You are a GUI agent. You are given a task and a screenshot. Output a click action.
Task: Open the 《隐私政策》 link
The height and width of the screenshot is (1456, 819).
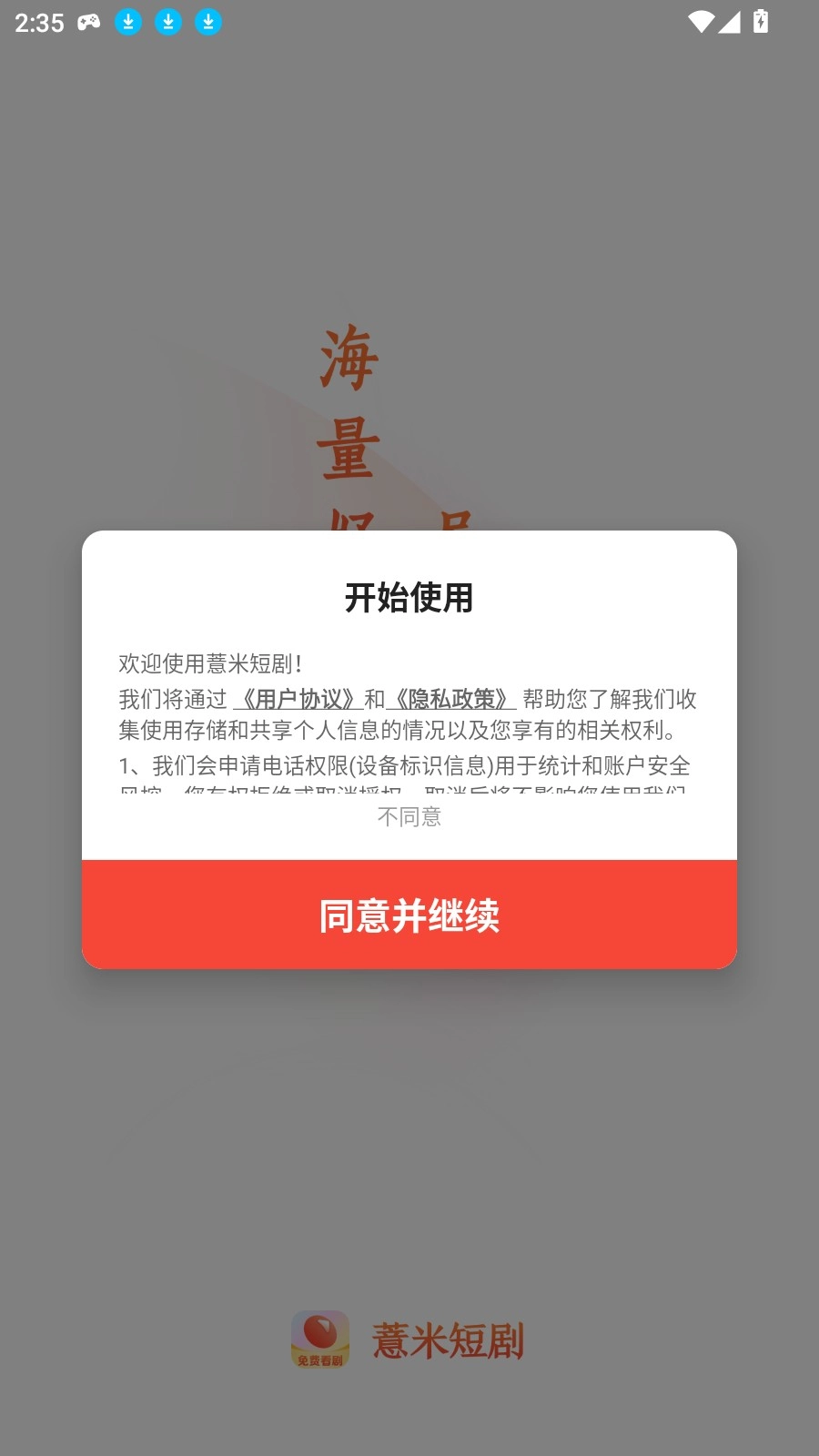[x=451, y=699]
